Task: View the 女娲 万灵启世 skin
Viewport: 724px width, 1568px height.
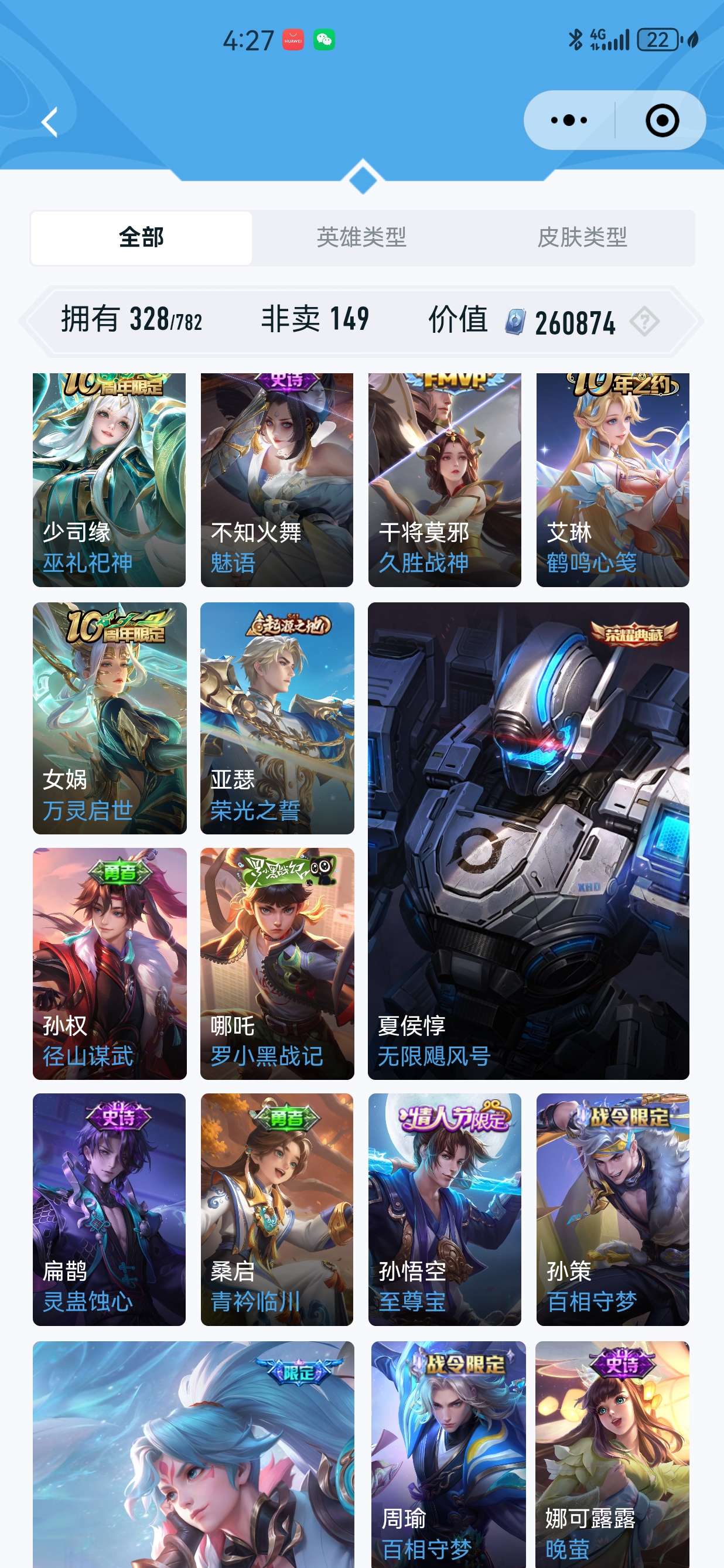Action: pos(110,718)
